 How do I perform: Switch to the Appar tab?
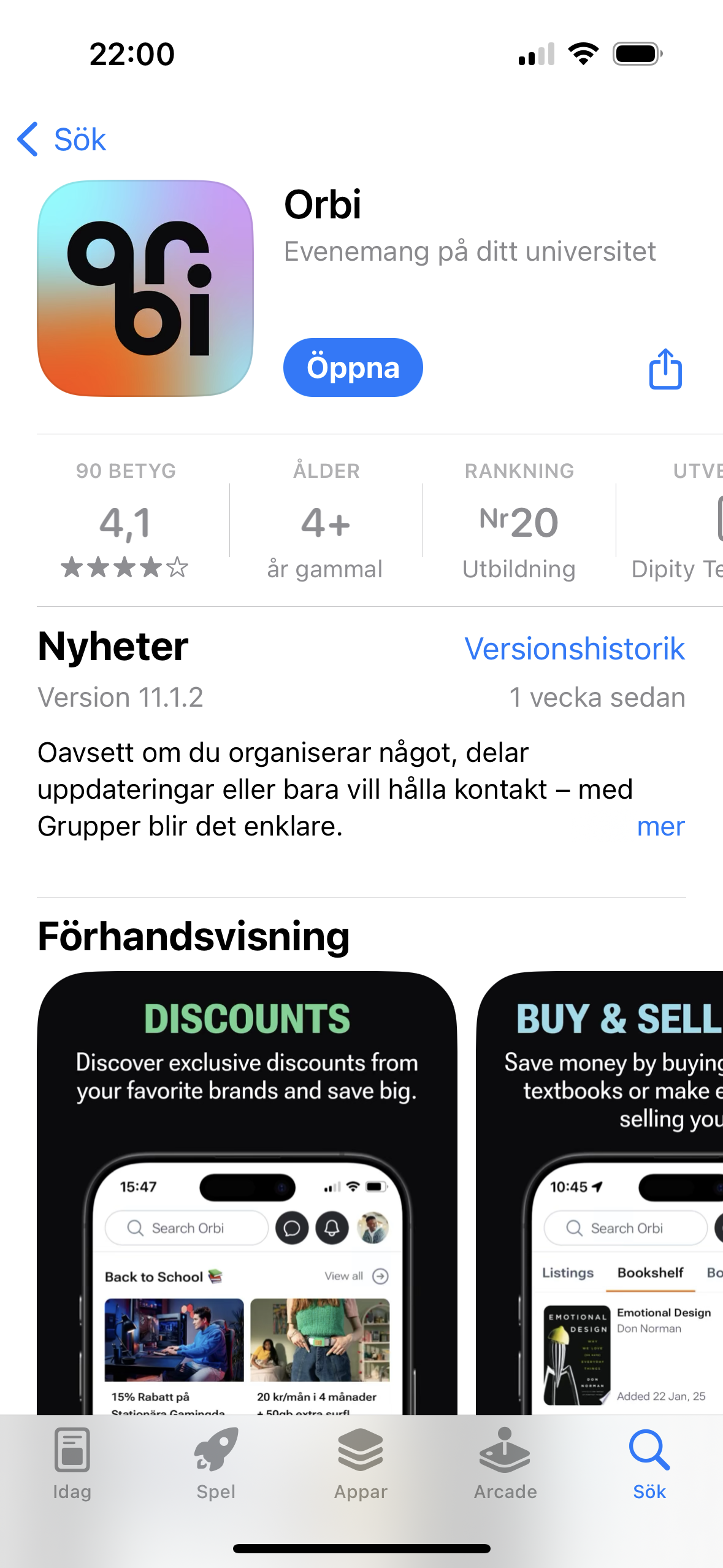point(361,1463)
